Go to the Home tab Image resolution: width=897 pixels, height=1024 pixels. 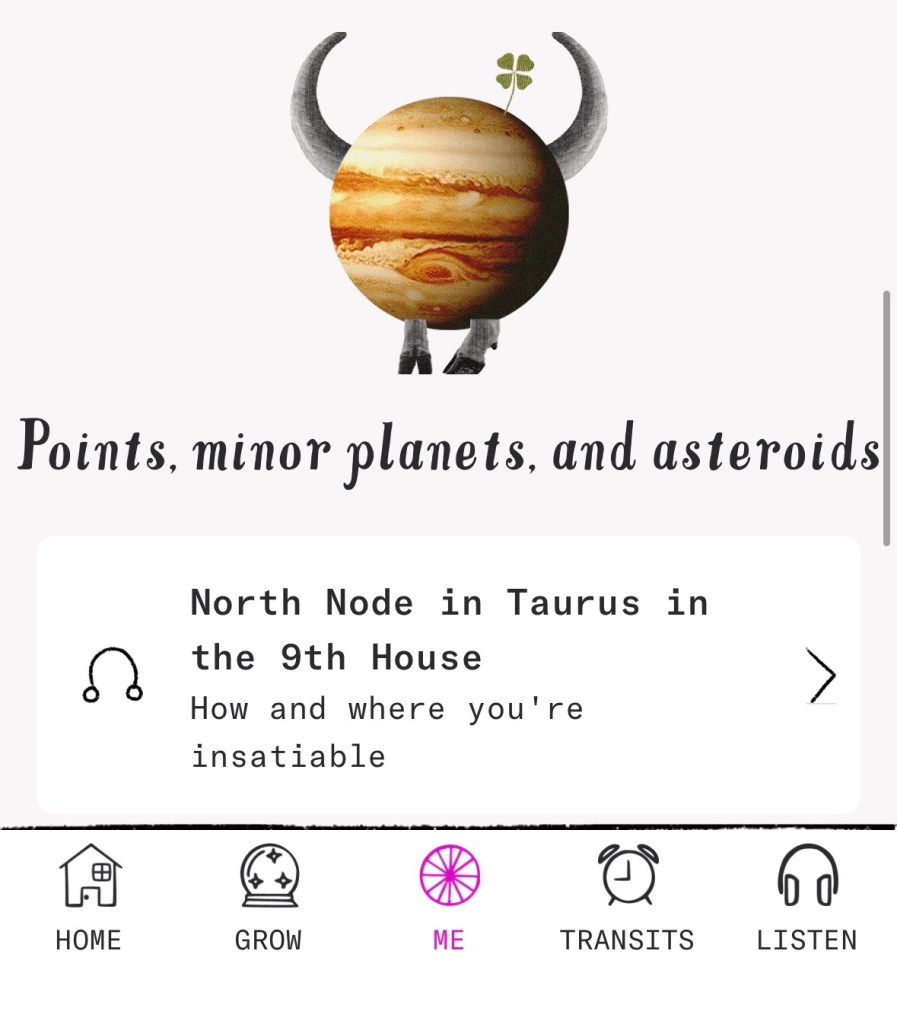coord(89,897)
